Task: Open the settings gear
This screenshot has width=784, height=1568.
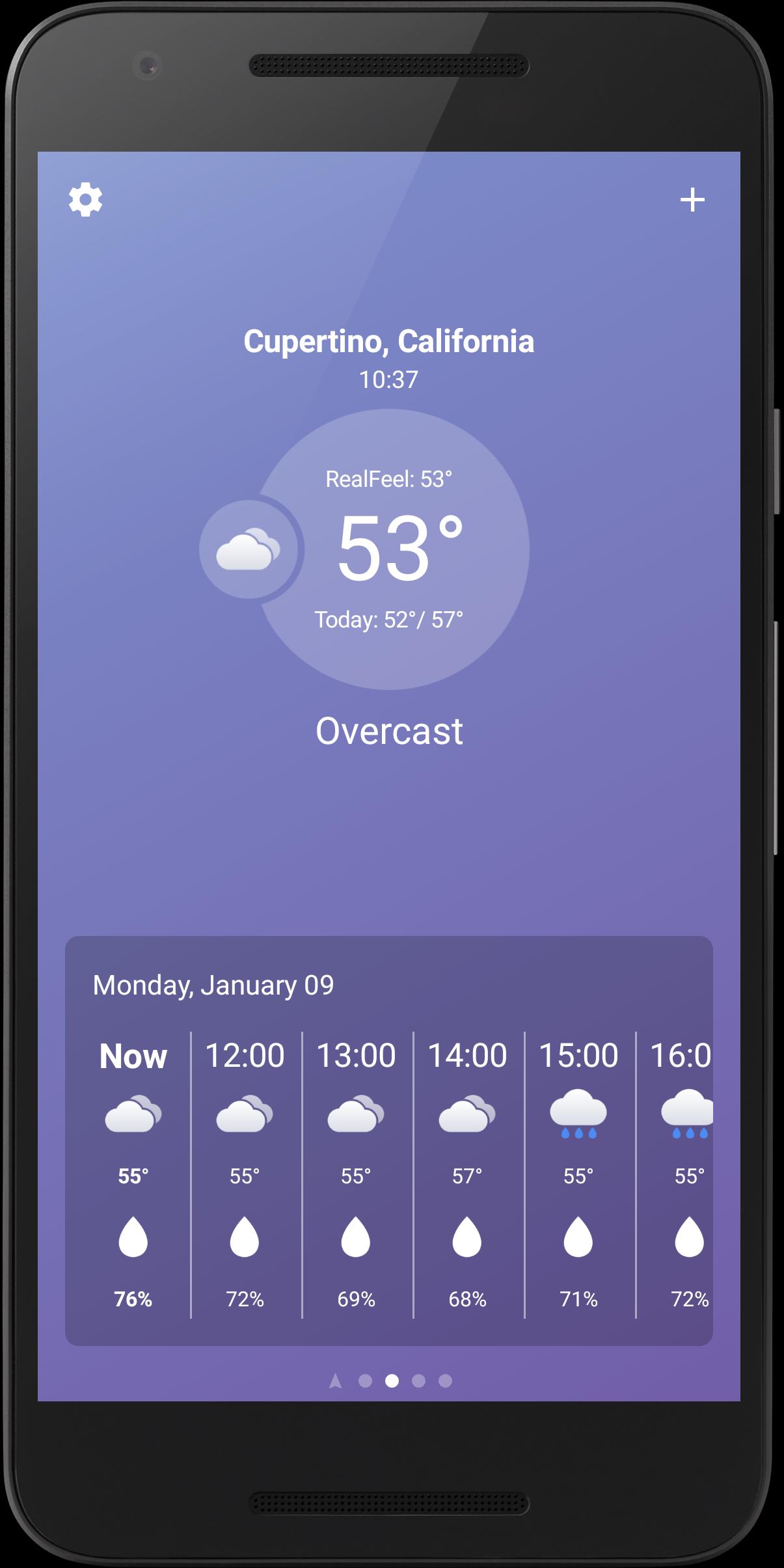Action: [x=85, y=199]
